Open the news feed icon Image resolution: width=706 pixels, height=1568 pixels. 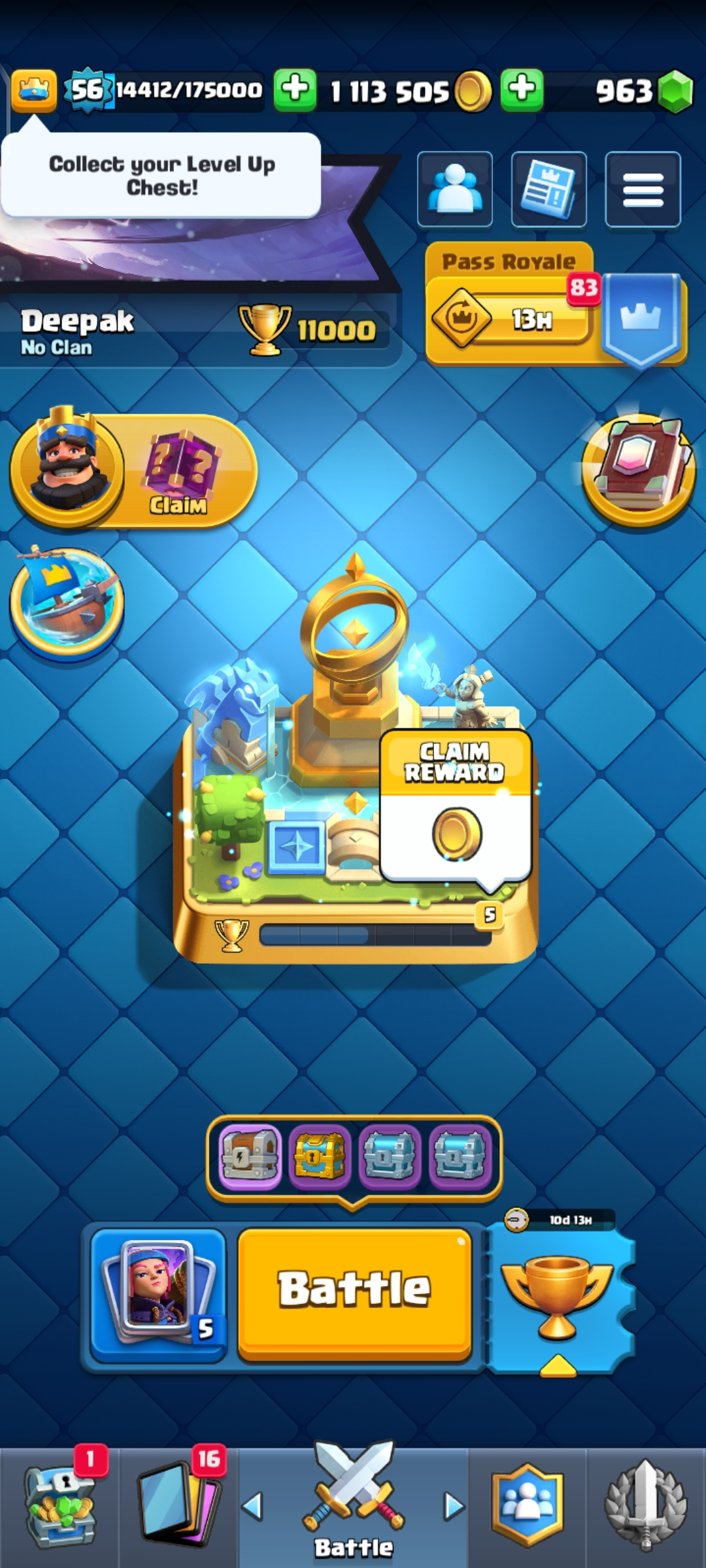(548, 189)
